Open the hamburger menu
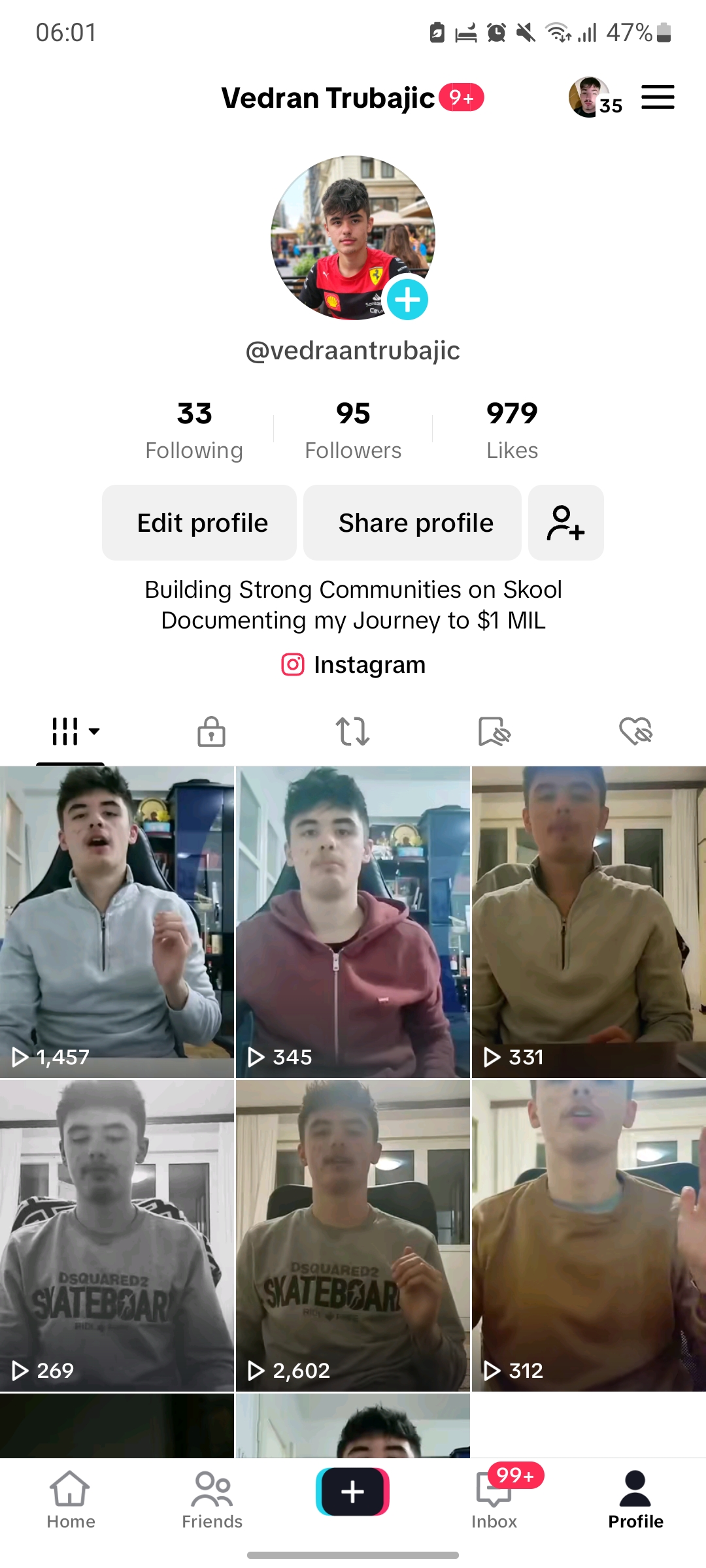This screenshot has height=1568, width=706. 658,97
